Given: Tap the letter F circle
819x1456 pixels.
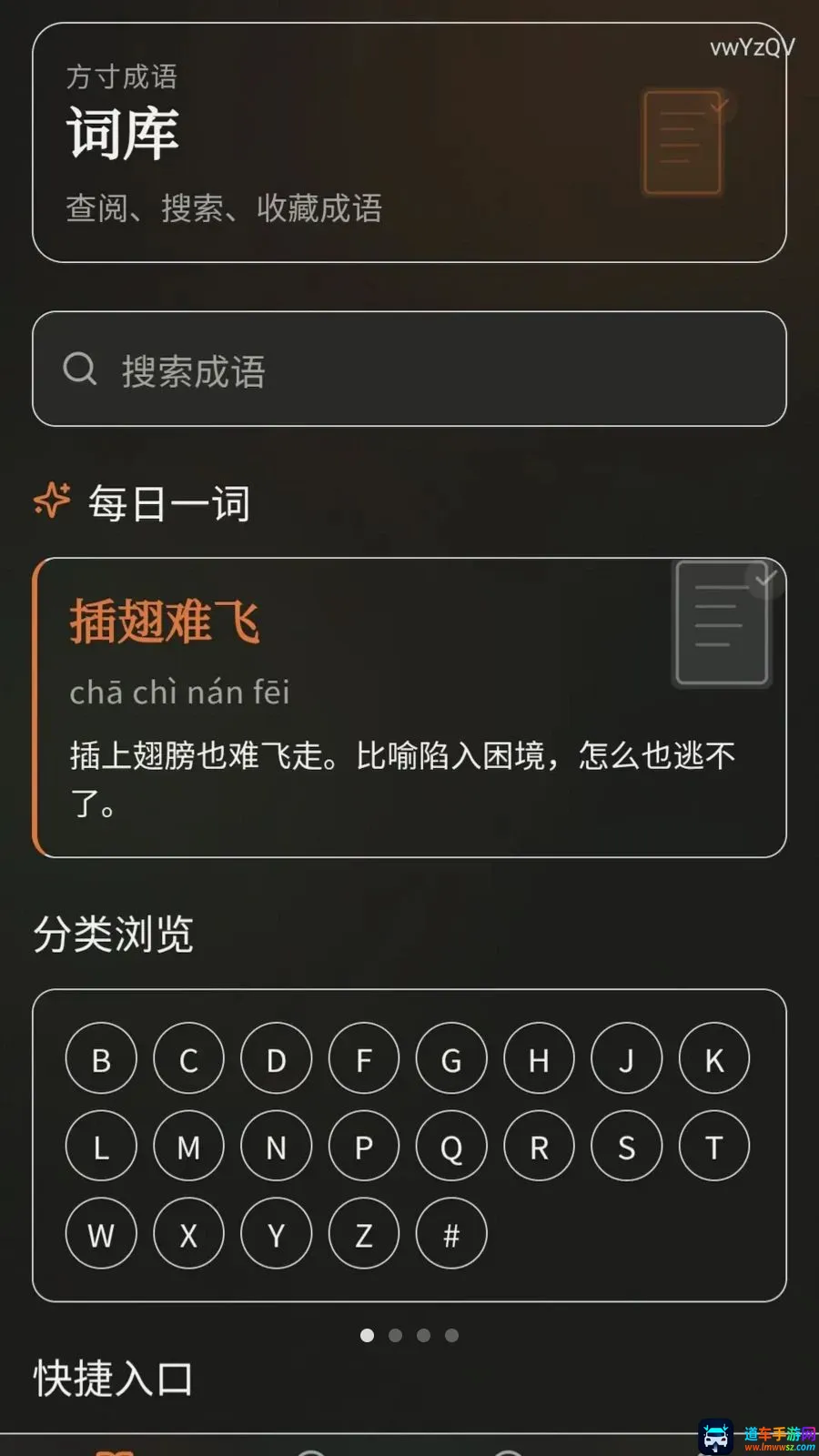Looking at the screenshot, I should [x=364, y=1059].
